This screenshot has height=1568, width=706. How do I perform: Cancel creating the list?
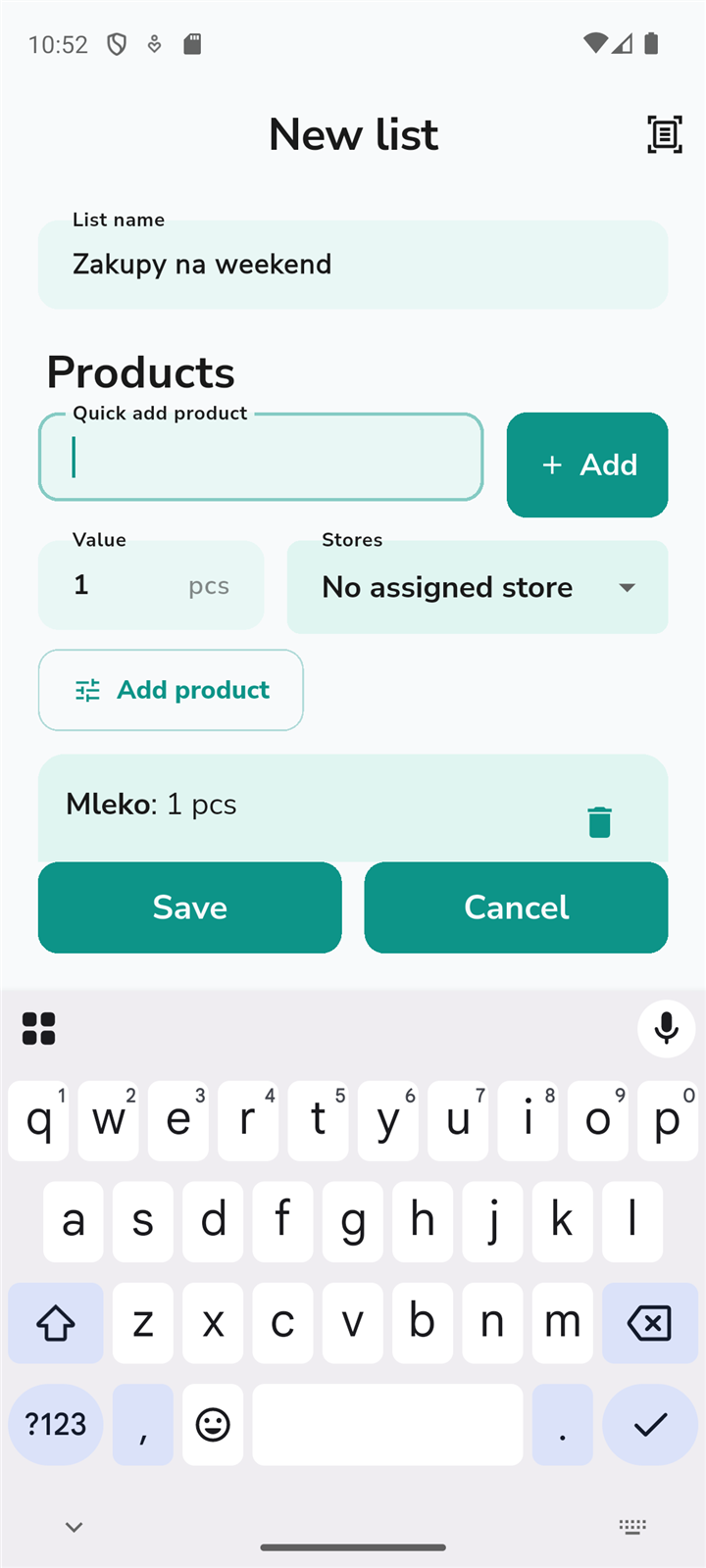(517, 907)
